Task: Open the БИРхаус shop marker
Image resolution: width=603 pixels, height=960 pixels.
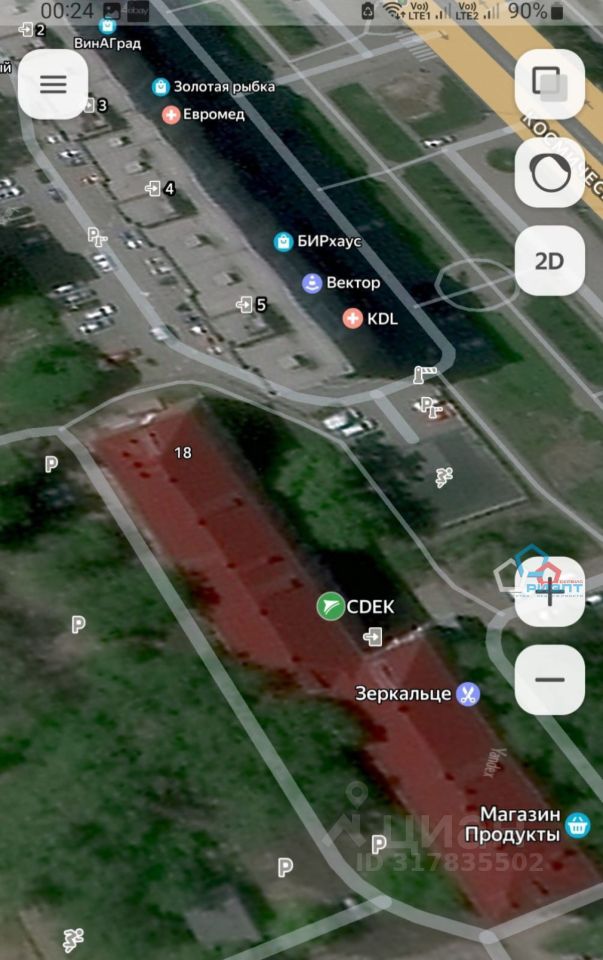Action: (x=284, y=241)
